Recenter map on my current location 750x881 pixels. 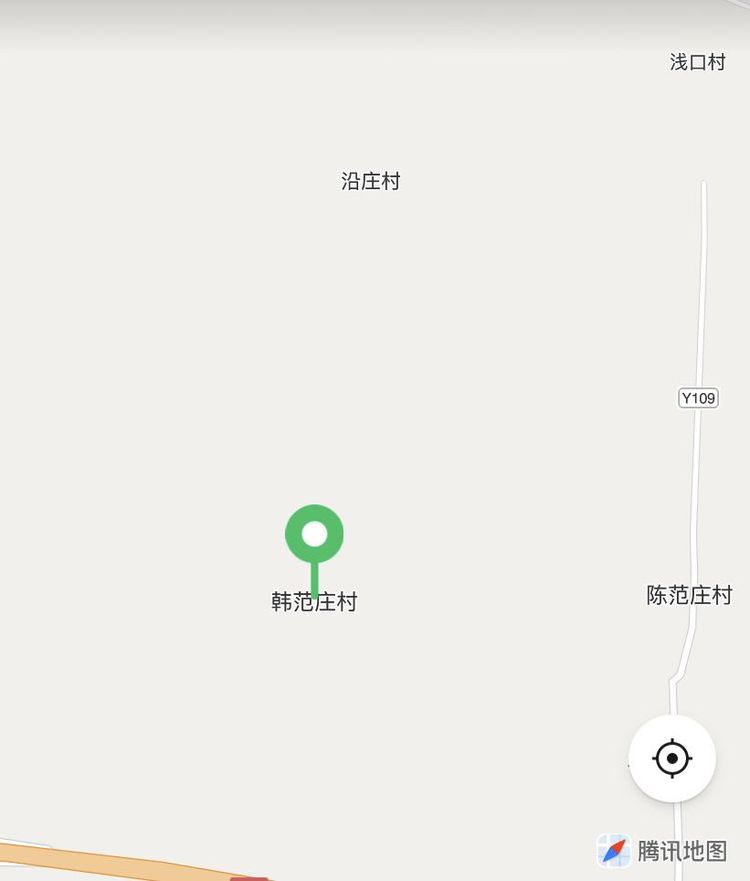[x=672, y=759]
